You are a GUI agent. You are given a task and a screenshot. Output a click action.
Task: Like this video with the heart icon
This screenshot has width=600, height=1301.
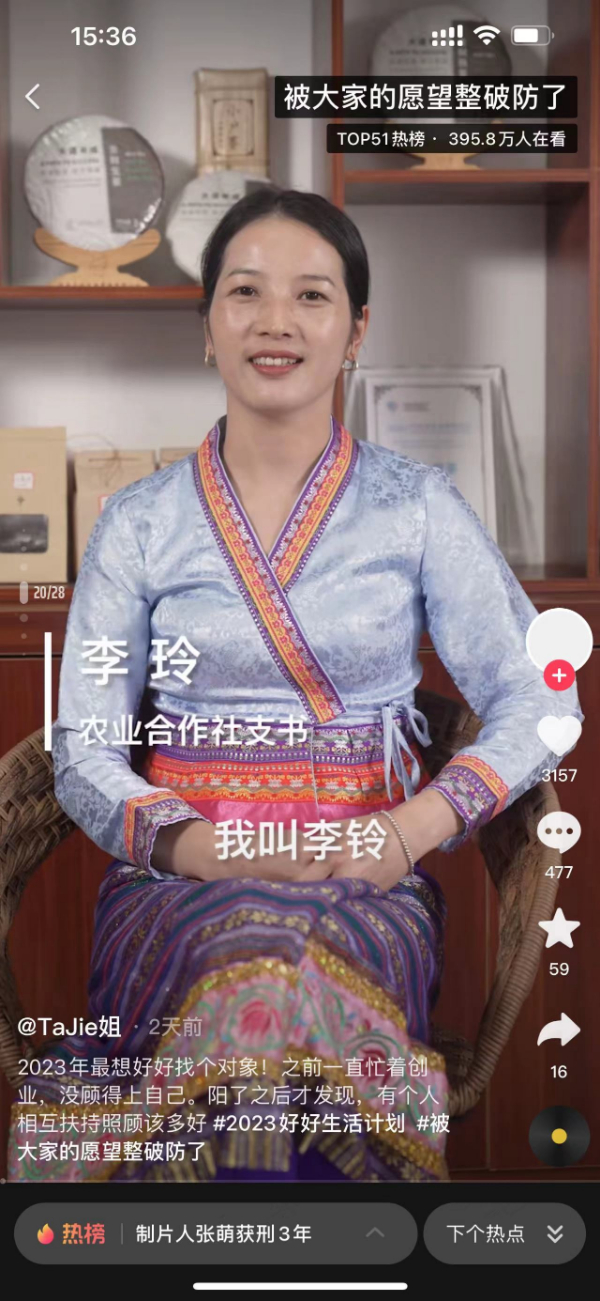tap(559, 736)
